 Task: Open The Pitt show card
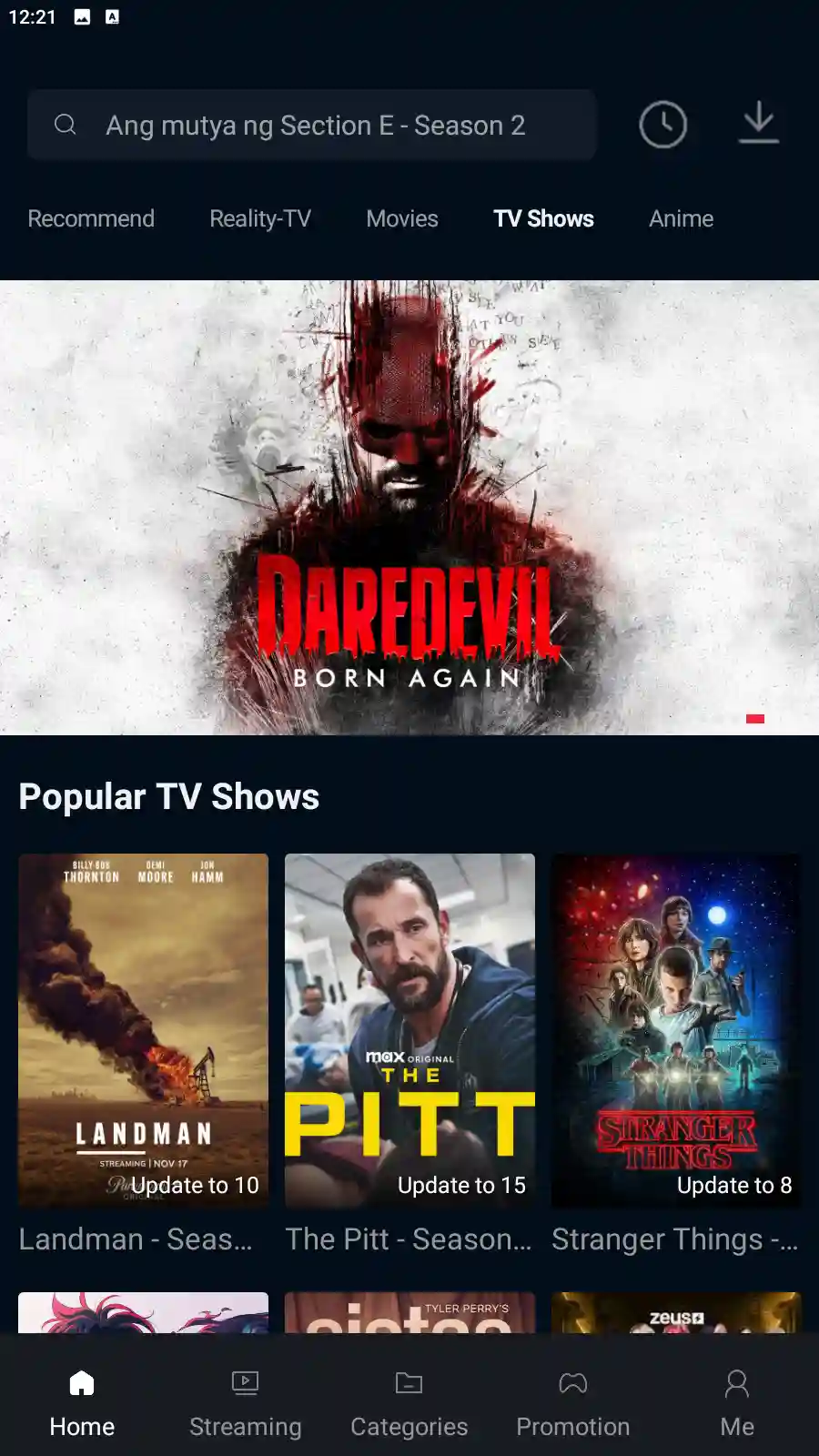409,1030
